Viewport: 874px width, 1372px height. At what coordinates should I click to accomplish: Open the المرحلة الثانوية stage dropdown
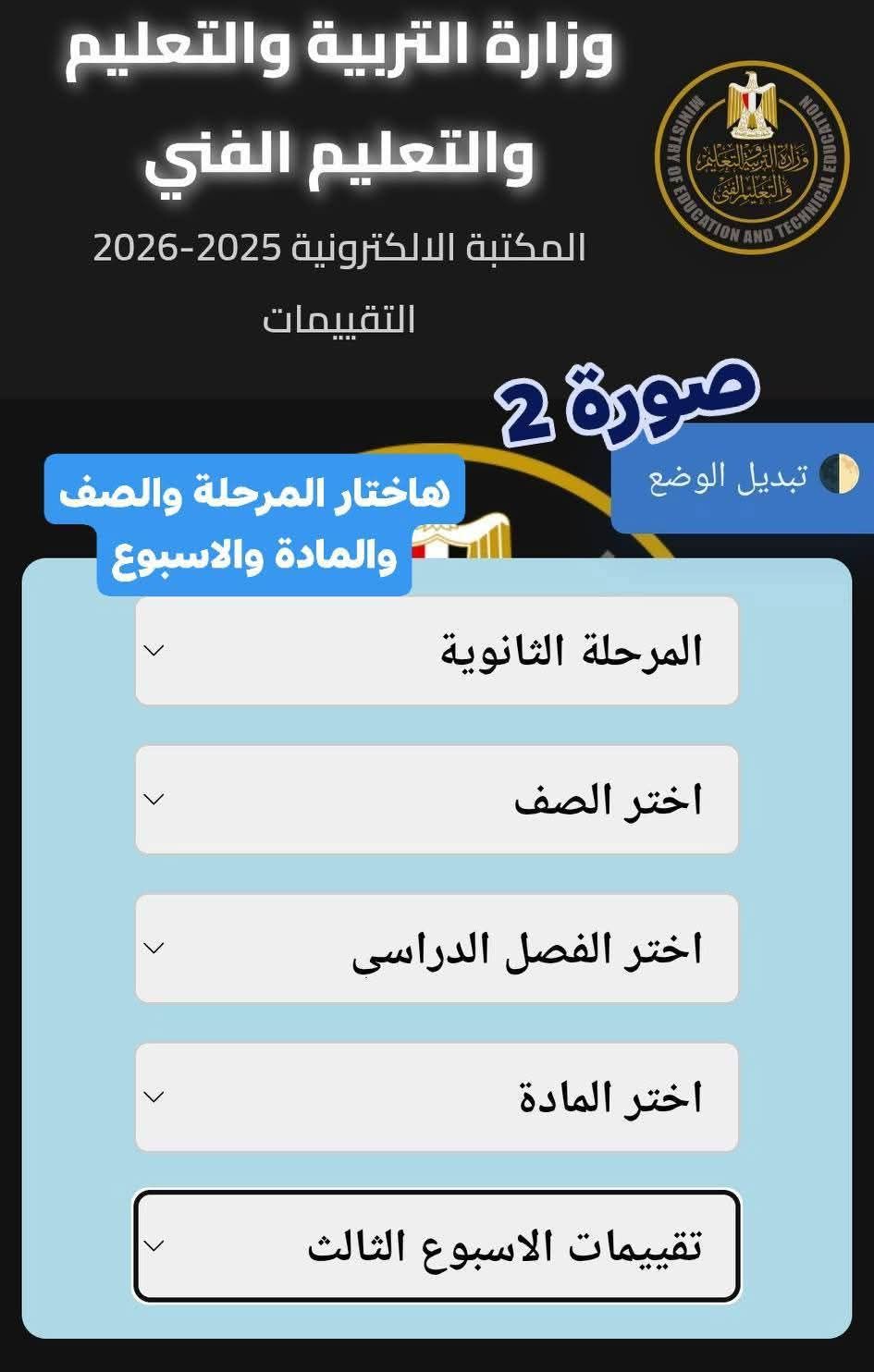click(437, 651)
